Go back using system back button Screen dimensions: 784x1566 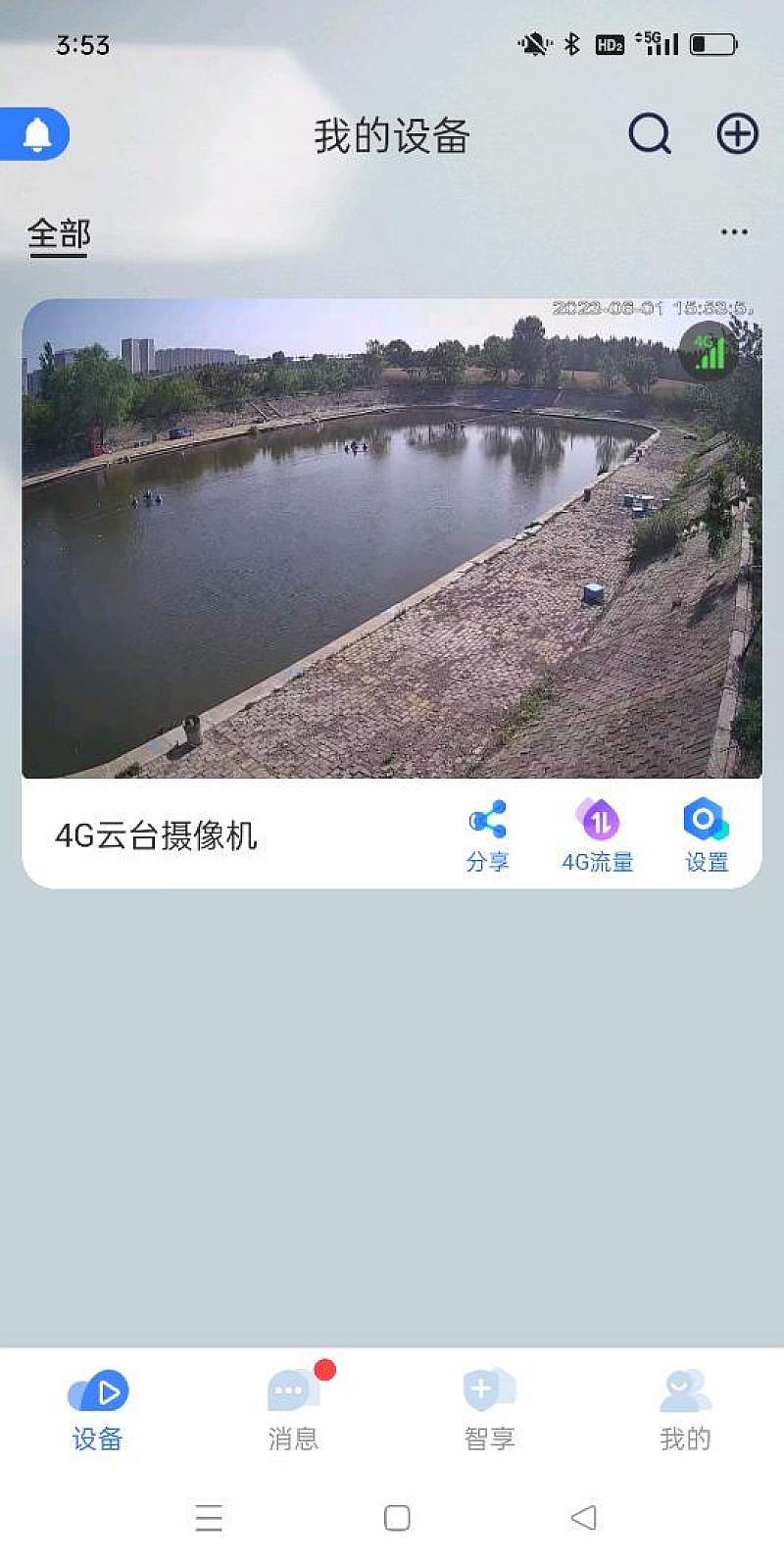pos(583,1518)
